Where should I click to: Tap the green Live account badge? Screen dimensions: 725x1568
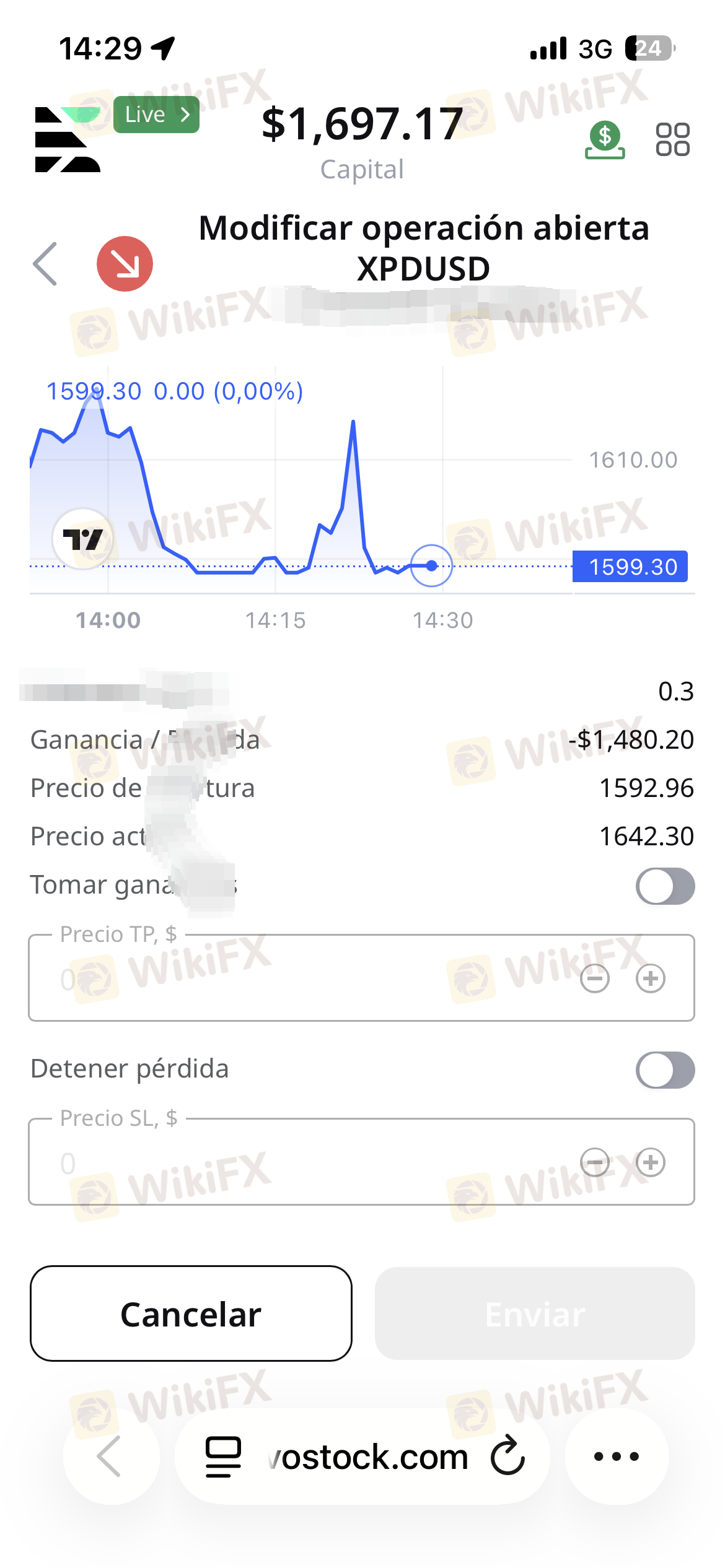(x=156, y=115)
